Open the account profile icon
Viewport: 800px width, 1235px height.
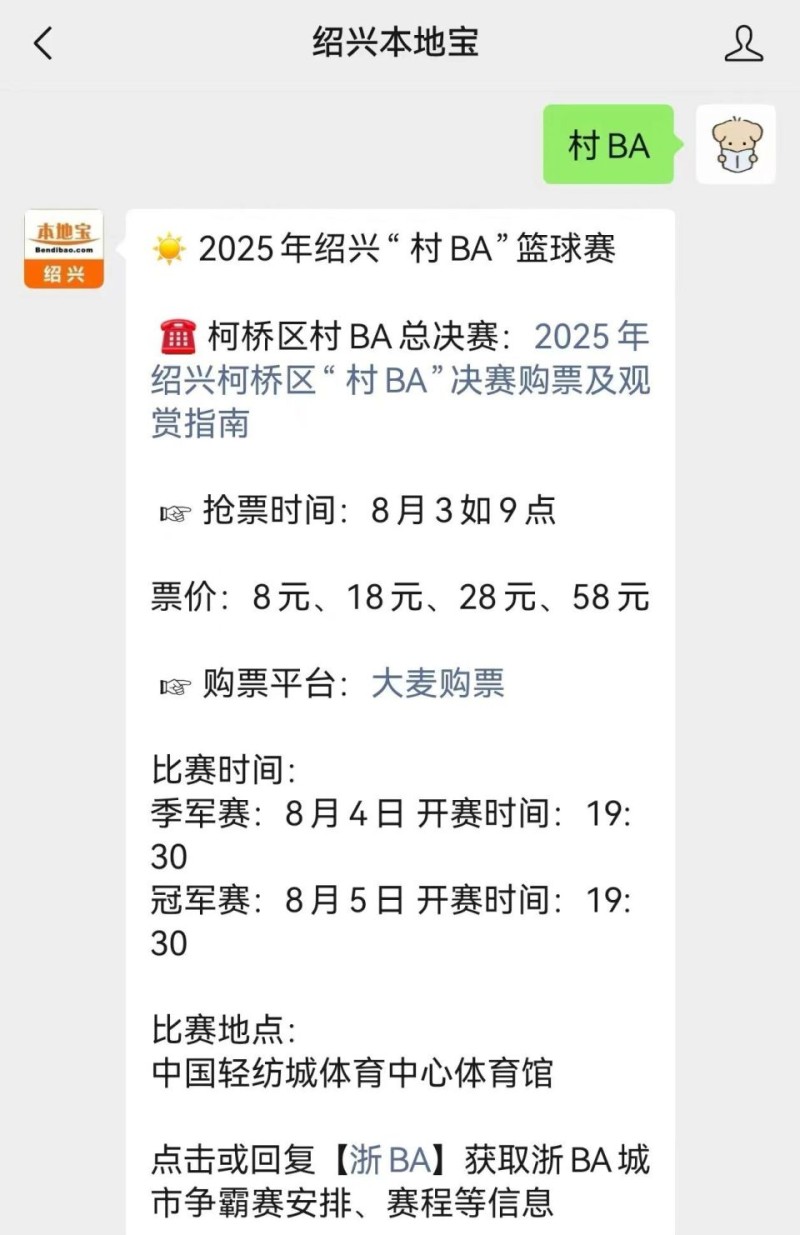click(x=743, y=44)
